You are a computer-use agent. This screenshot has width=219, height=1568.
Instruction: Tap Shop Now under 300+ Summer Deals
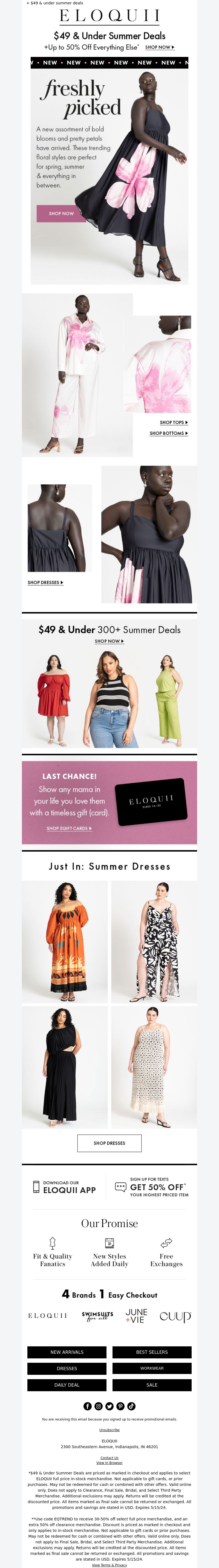(109, 641)
